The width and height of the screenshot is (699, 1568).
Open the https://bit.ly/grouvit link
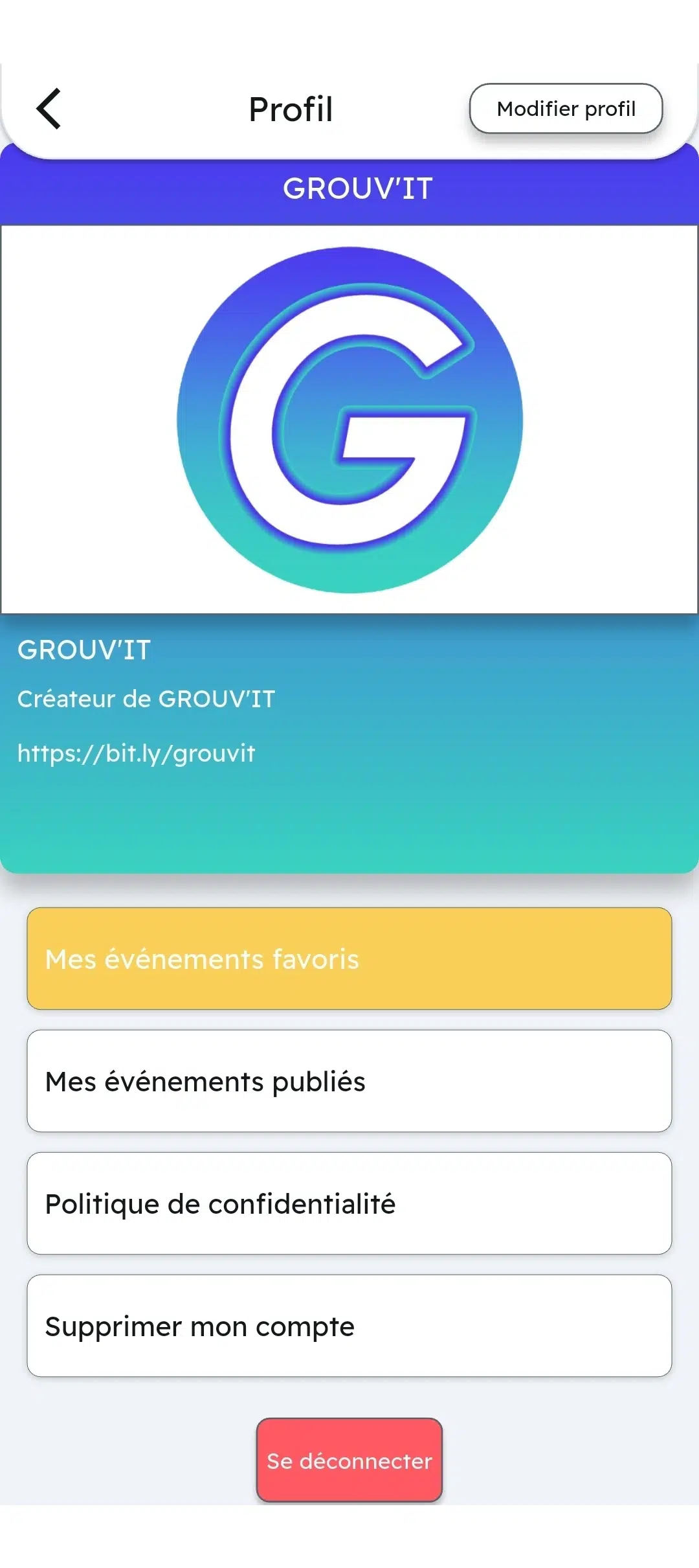coord(137,753)
